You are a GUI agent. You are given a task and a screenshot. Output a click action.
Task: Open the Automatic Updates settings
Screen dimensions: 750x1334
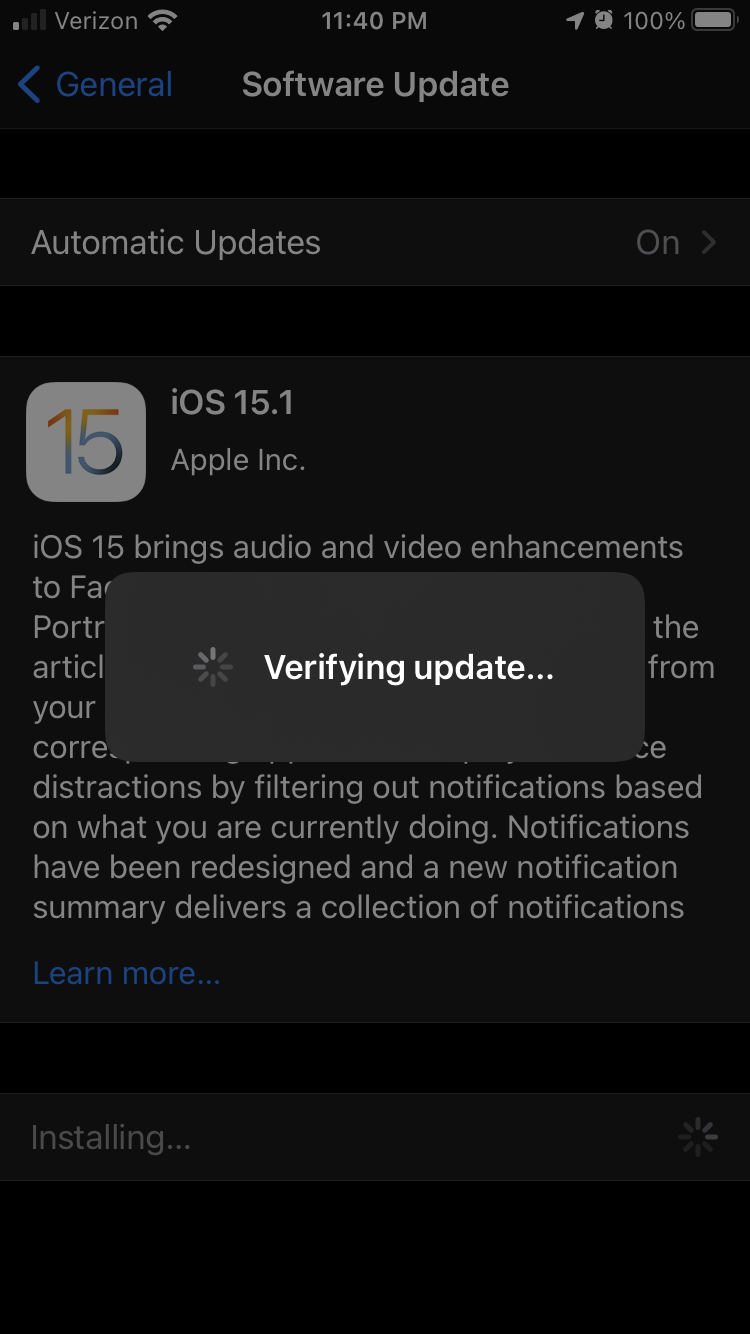[375, 242]
